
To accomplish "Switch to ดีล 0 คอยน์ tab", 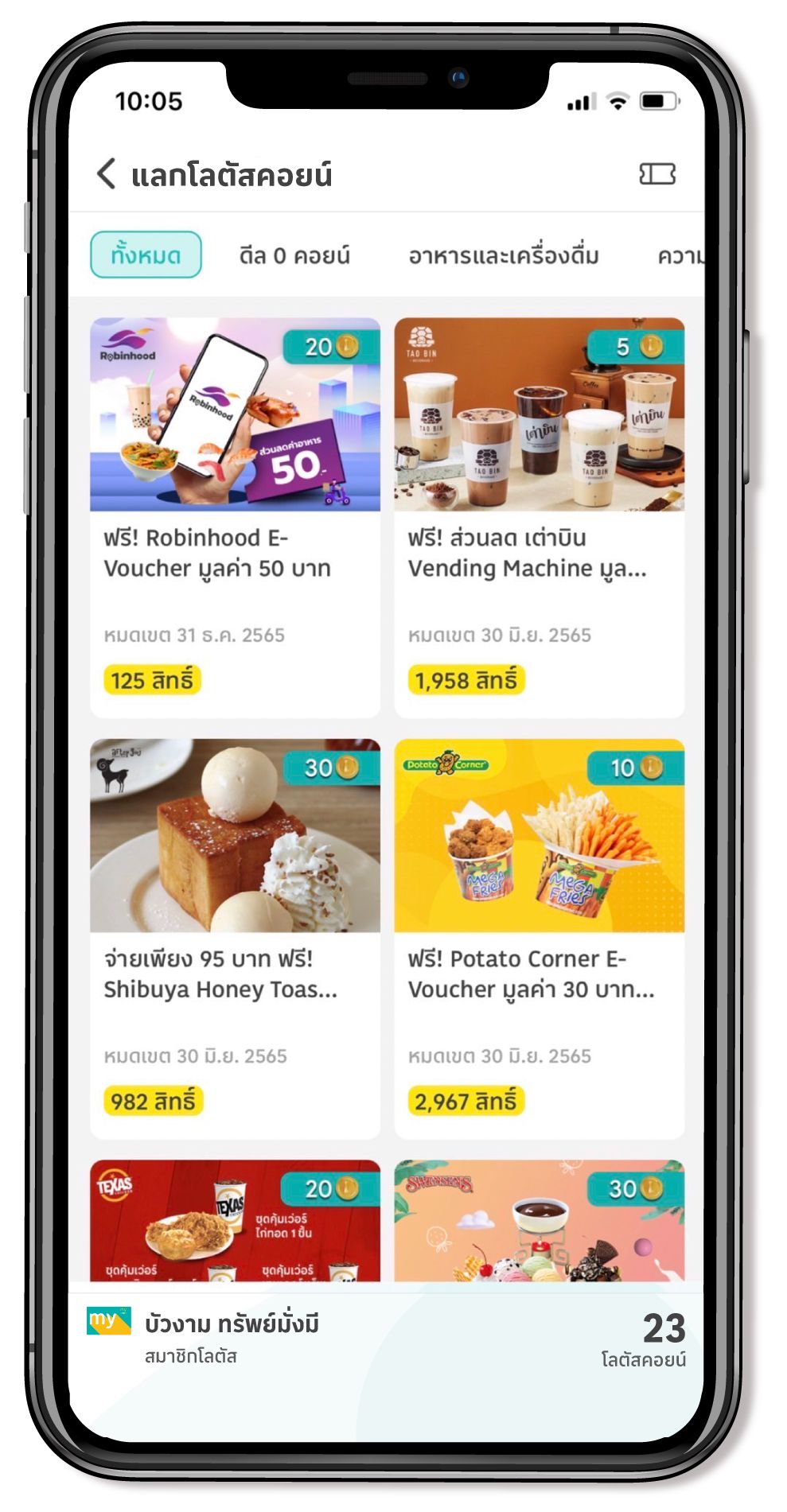I will (x=294, y=255).
